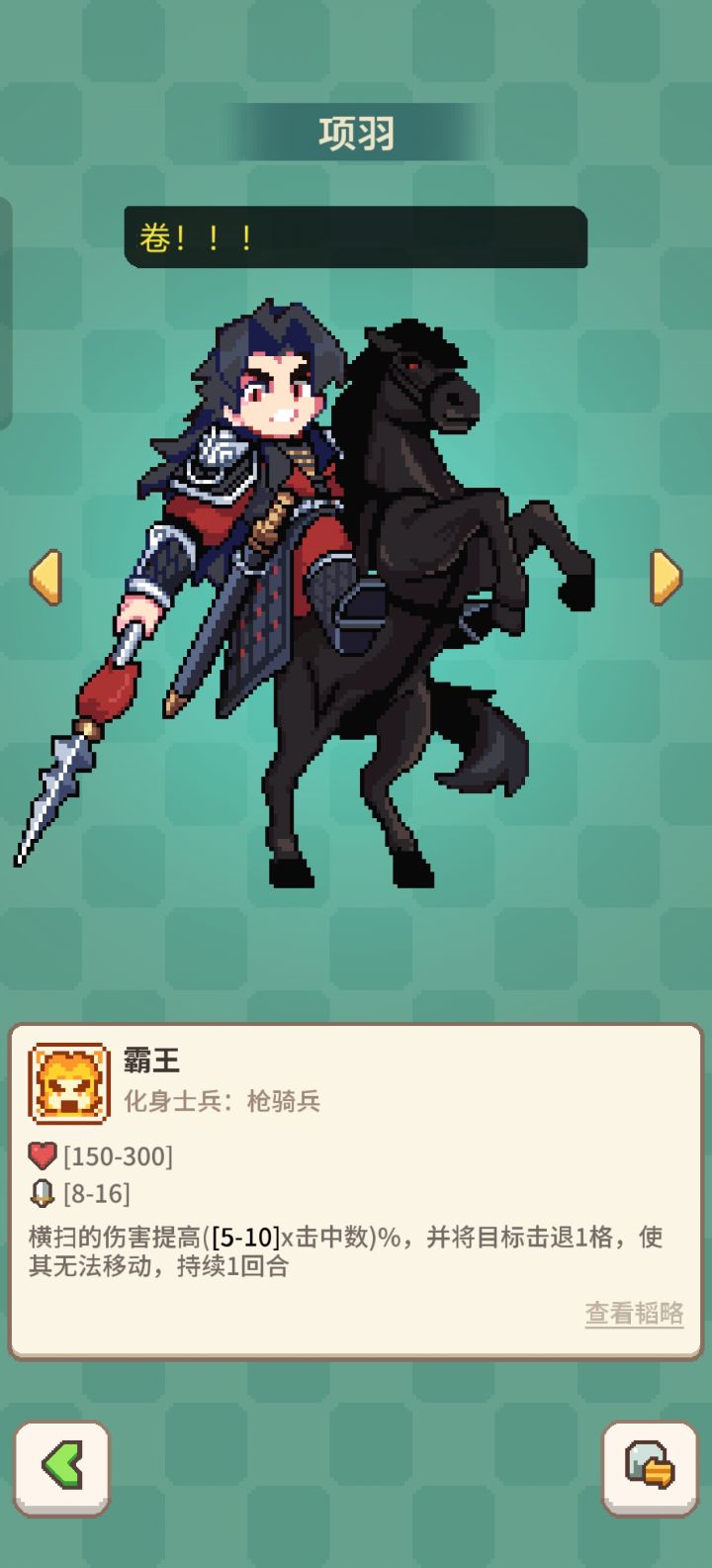Go to the next character with right arrow
The width and height of the screenshot is (712, 1568).
click(x=666, y=578)
